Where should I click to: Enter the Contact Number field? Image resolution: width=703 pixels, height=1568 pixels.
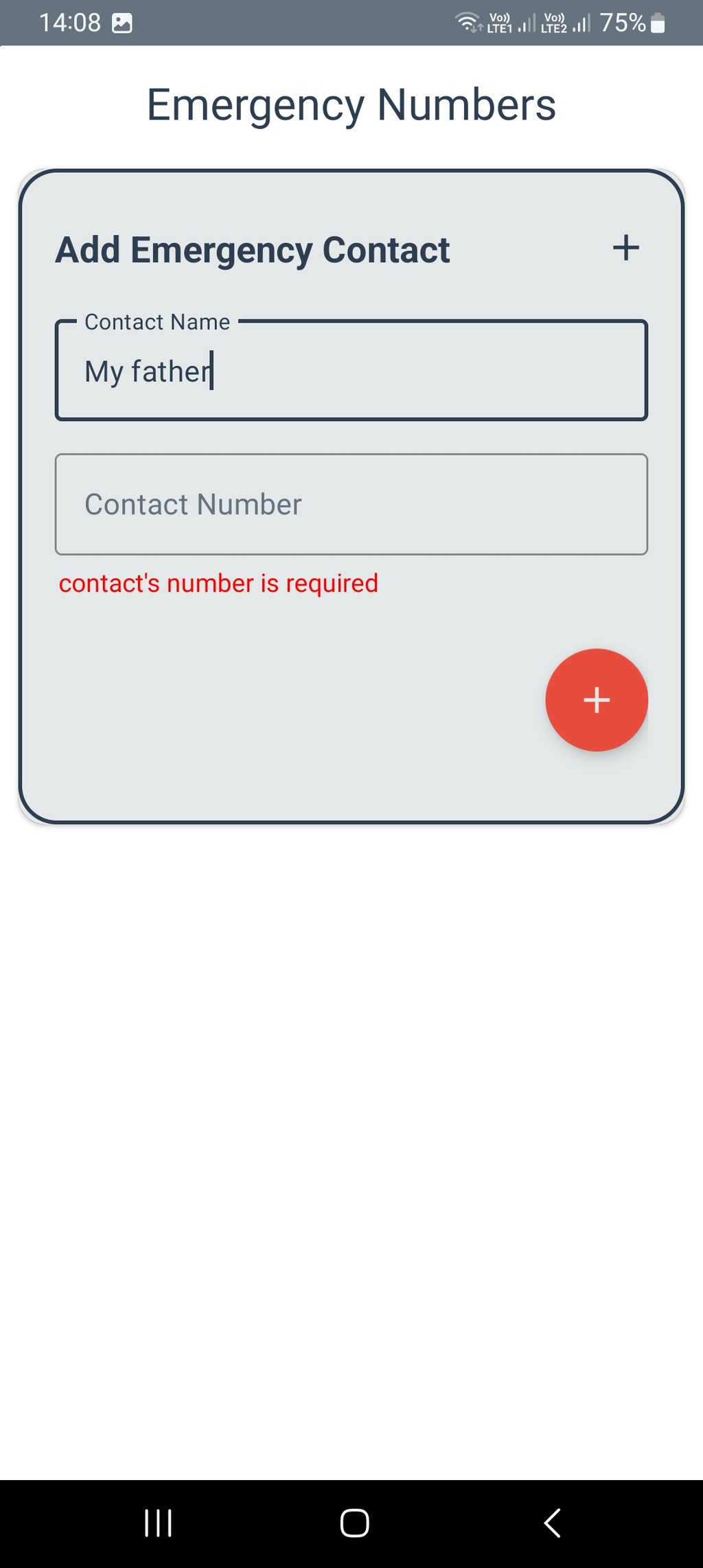point(351,504)
